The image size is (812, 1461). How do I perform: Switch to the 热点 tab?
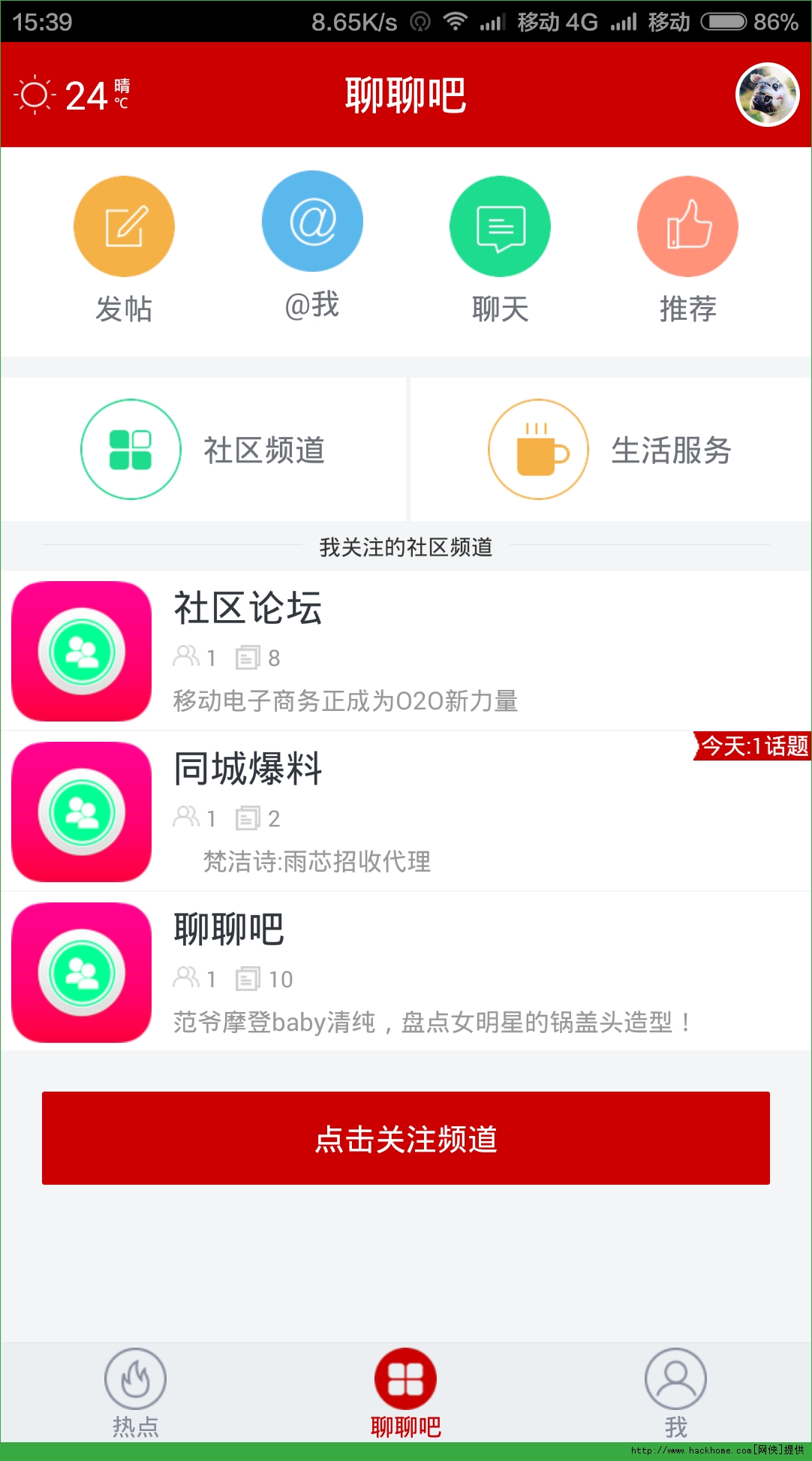[135, 1391]
